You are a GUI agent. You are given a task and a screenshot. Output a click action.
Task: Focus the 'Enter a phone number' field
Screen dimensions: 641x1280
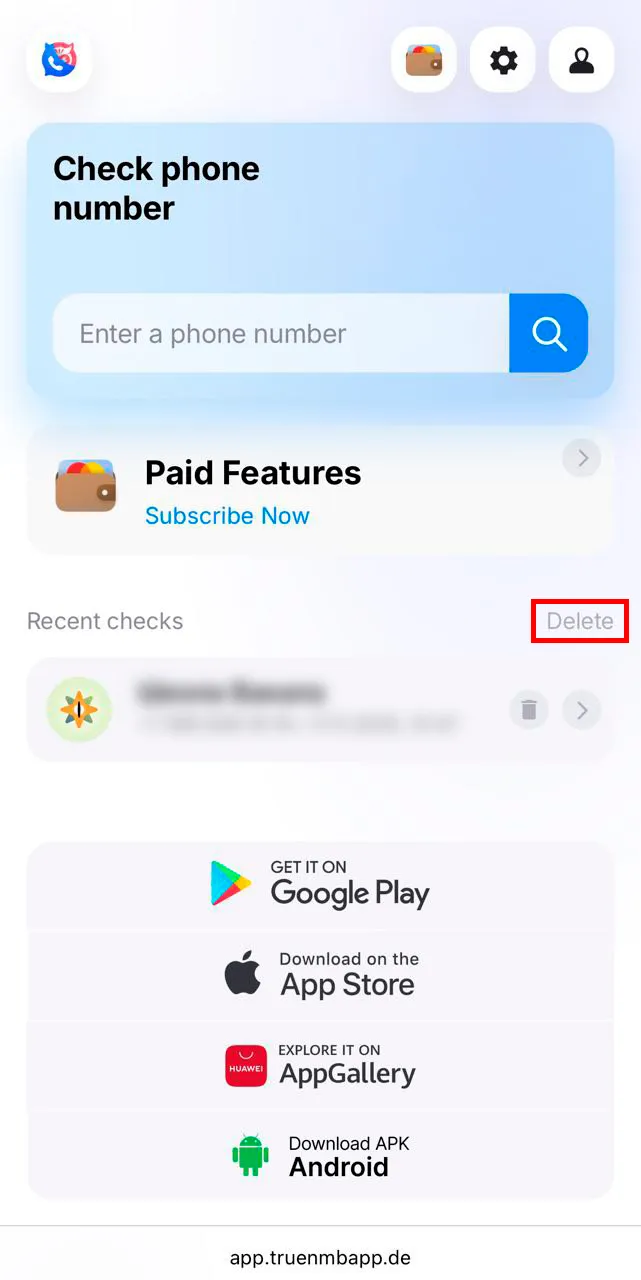(x=280, y=334)
